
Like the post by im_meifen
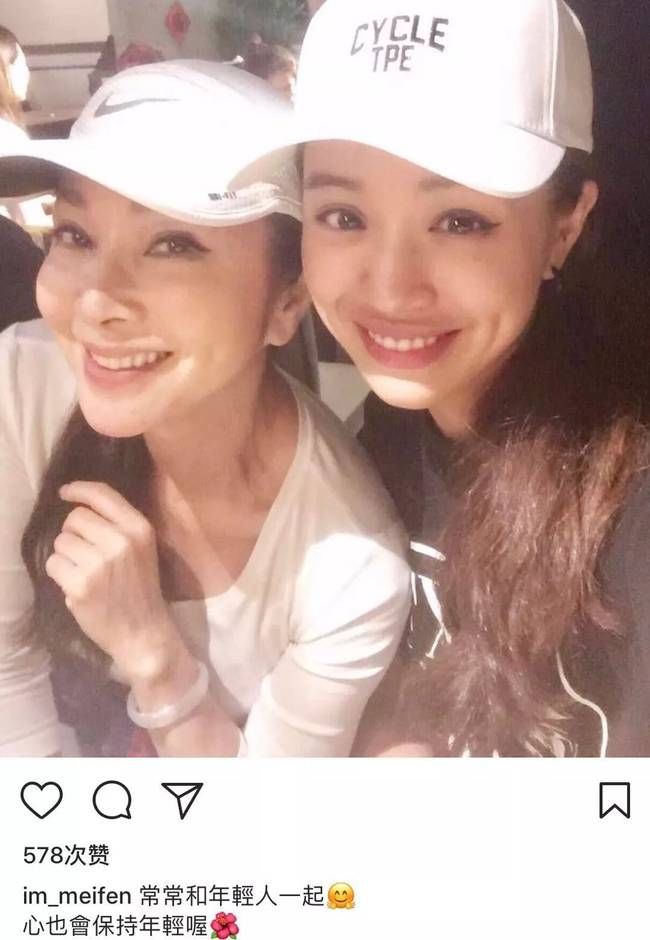pyautogui.click(x=41, y=800)
